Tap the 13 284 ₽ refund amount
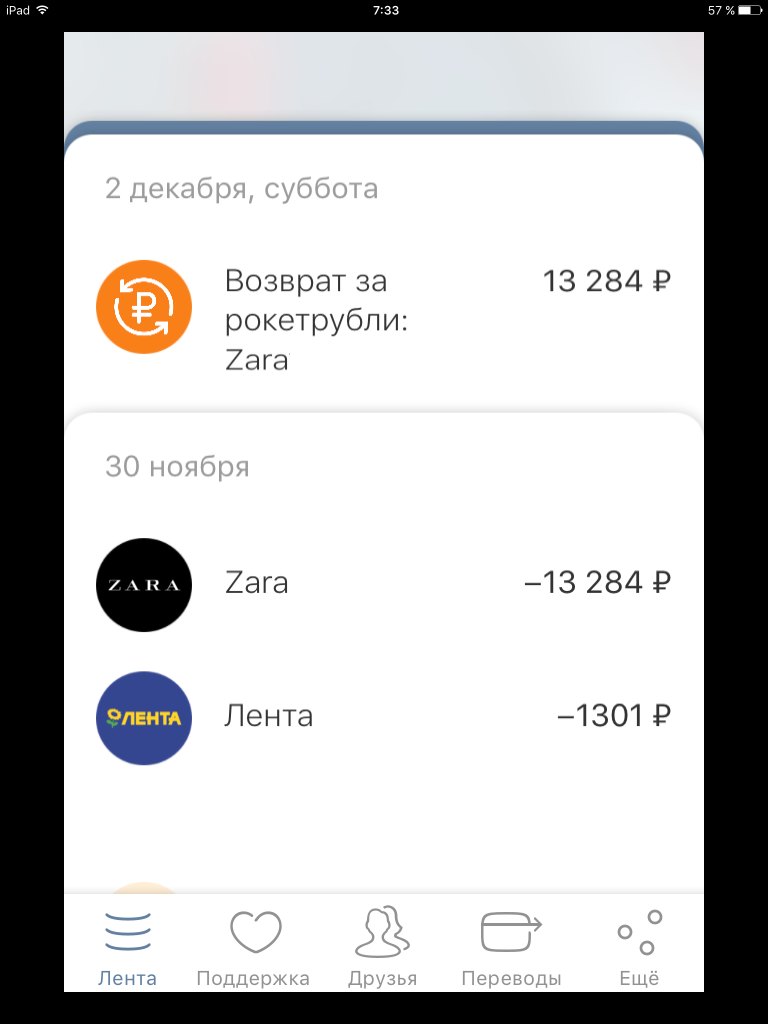 608,281
